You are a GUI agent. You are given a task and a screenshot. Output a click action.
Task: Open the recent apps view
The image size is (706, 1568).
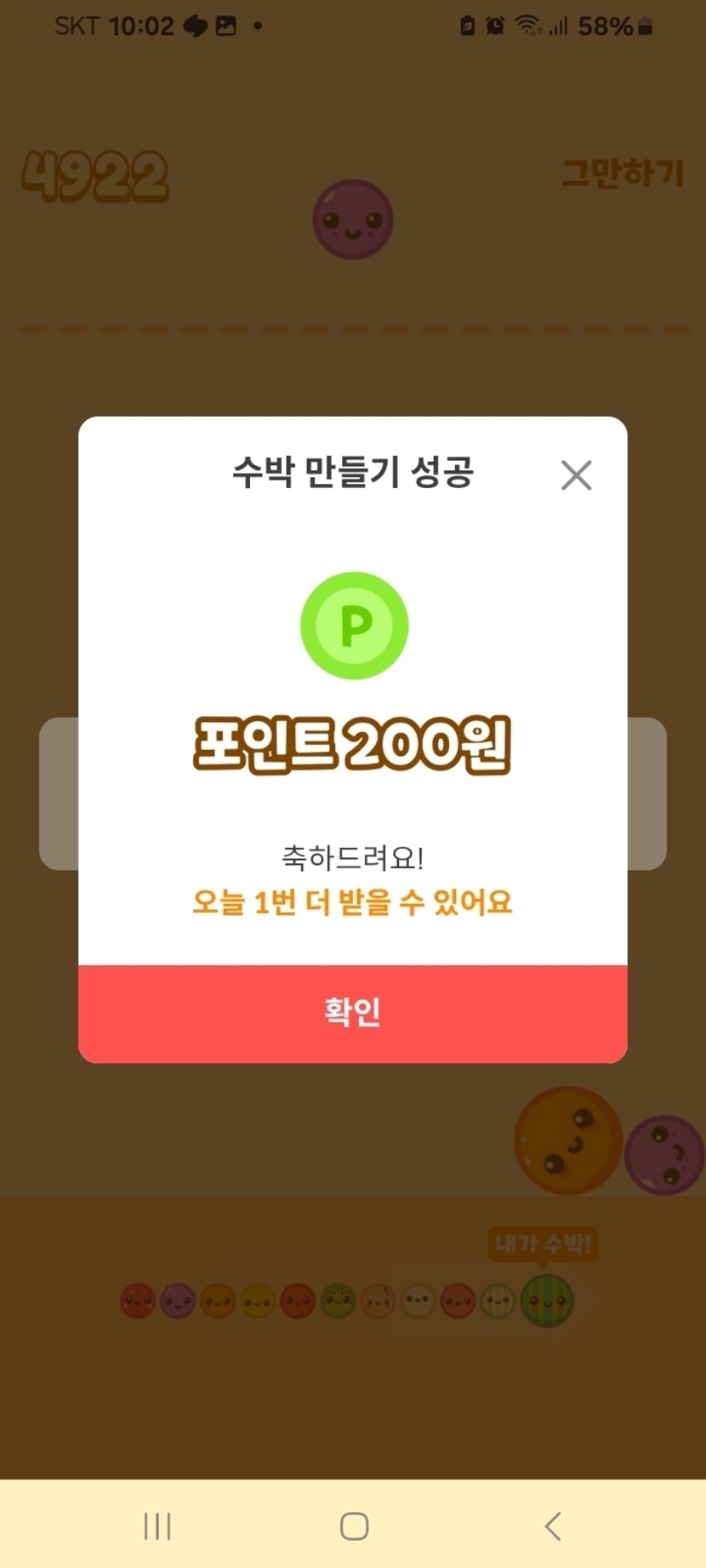click(x=157, y=1526)
